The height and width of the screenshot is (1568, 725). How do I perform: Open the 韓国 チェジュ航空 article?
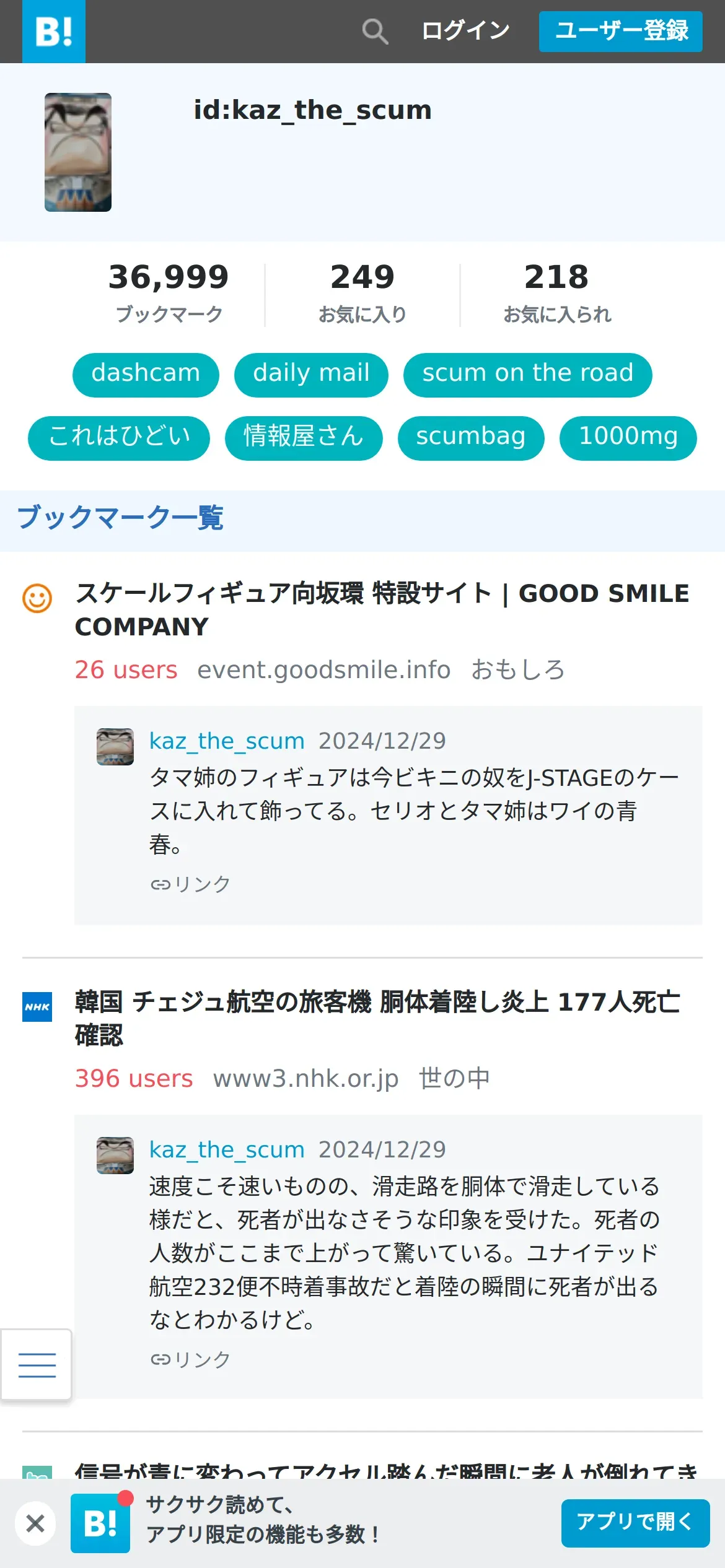pos(377,1018)
